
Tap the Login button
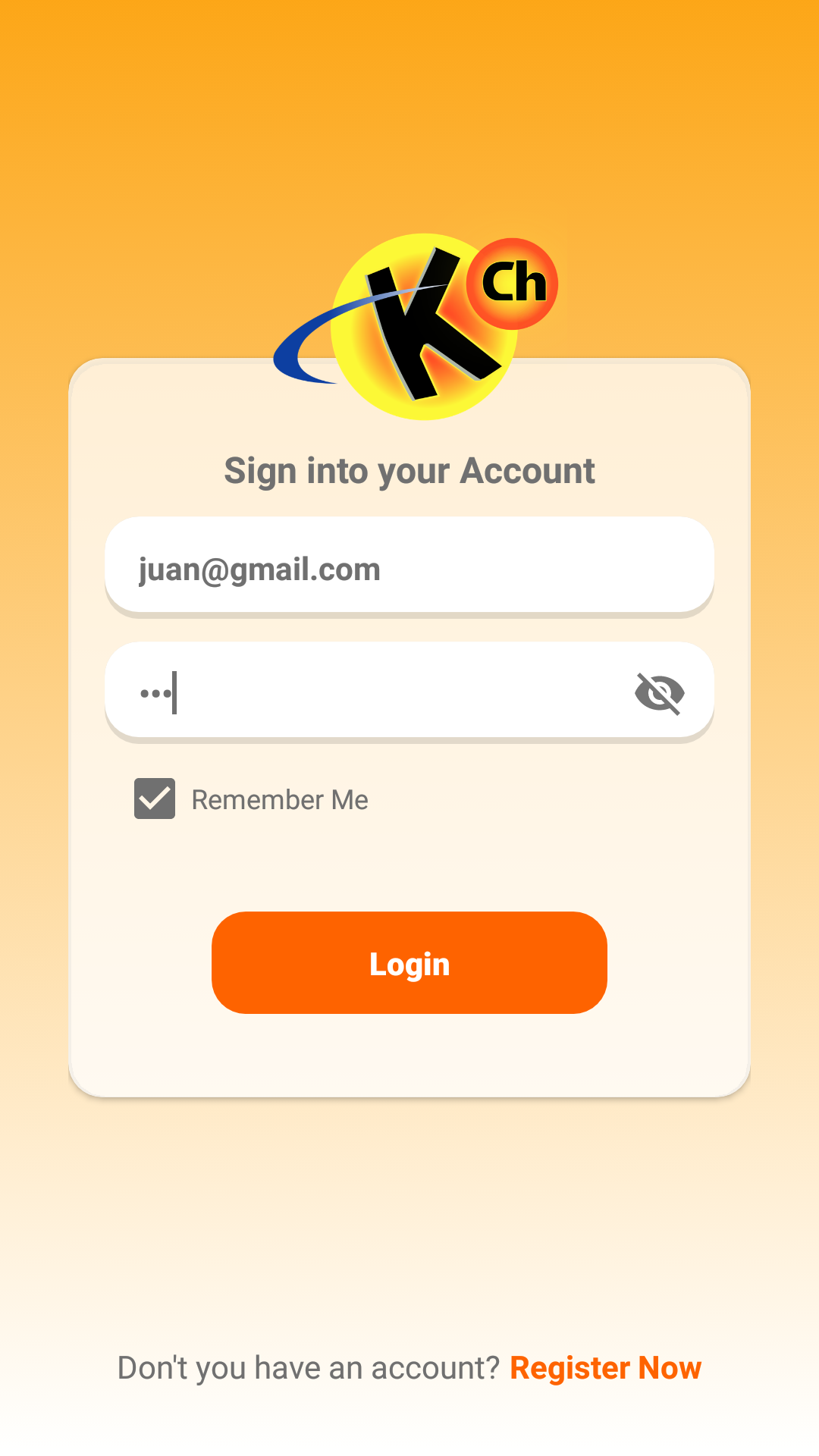click(409, 963)
